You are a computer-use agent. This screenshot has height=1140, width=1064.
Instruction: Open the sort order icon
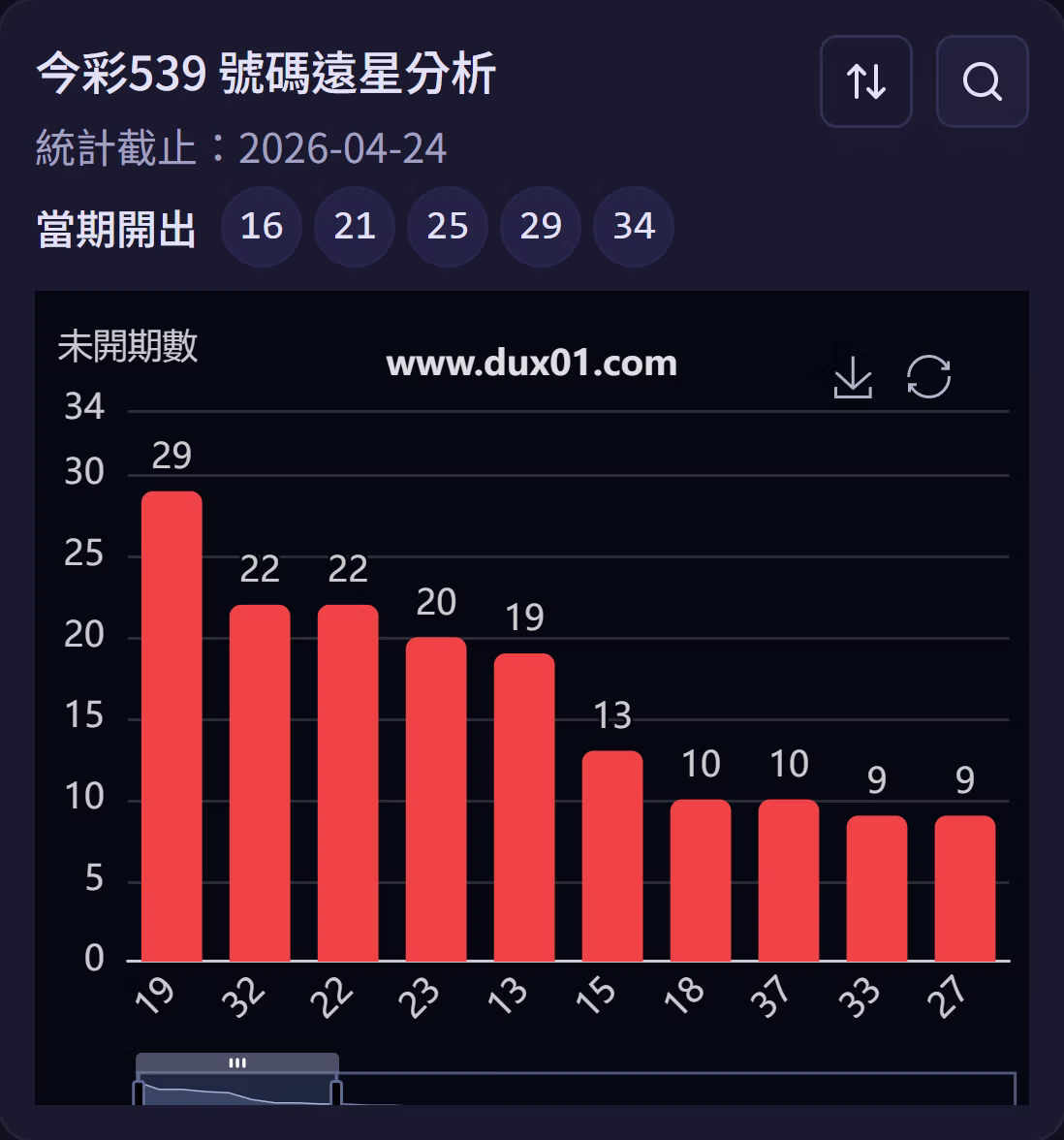[x=865, y=82]
